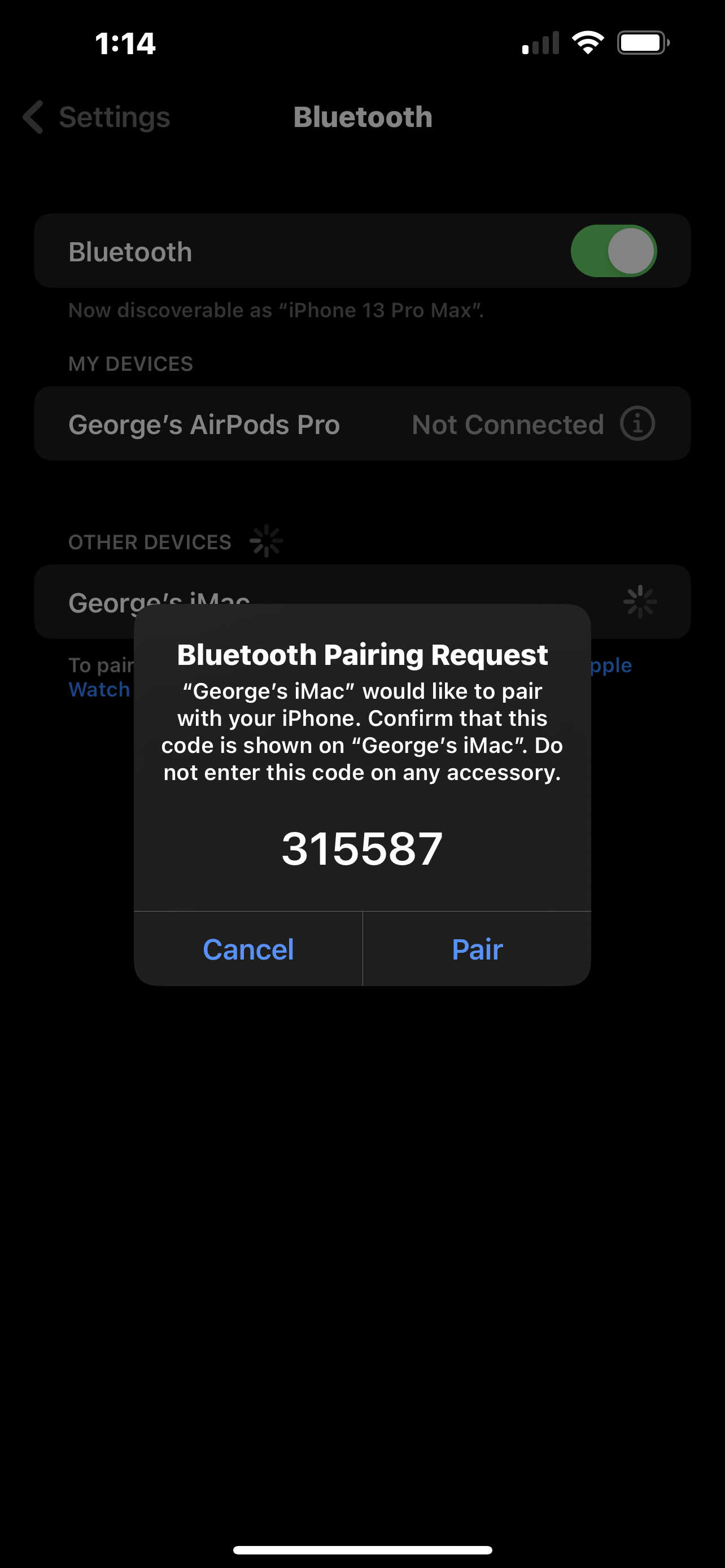Confirm pairing with the Pair button
725x1568 pixels.
point(477,949)
